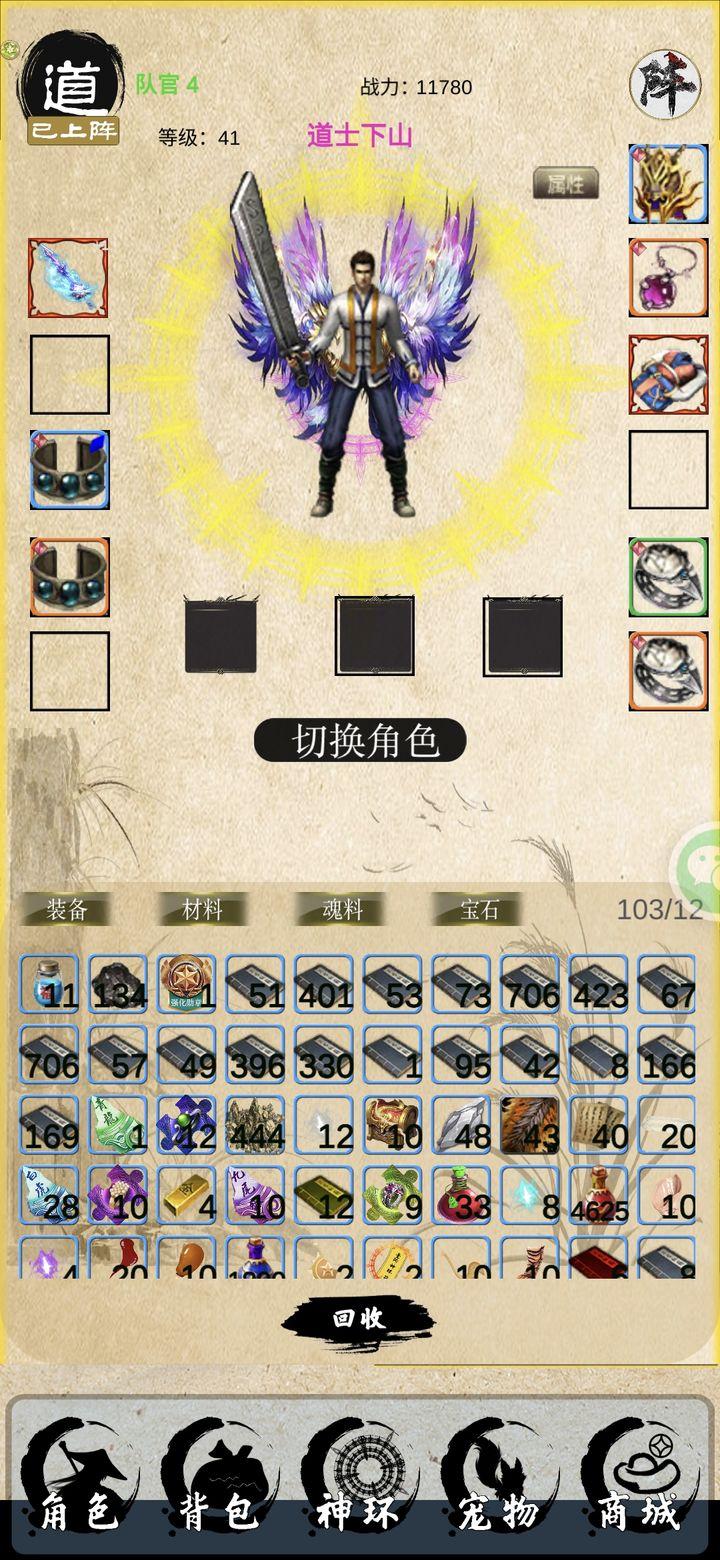Tap the 回收 recycle button
Image resolution: width=720 pixels, height=1560 pixels.
(x=358, y=1319)
